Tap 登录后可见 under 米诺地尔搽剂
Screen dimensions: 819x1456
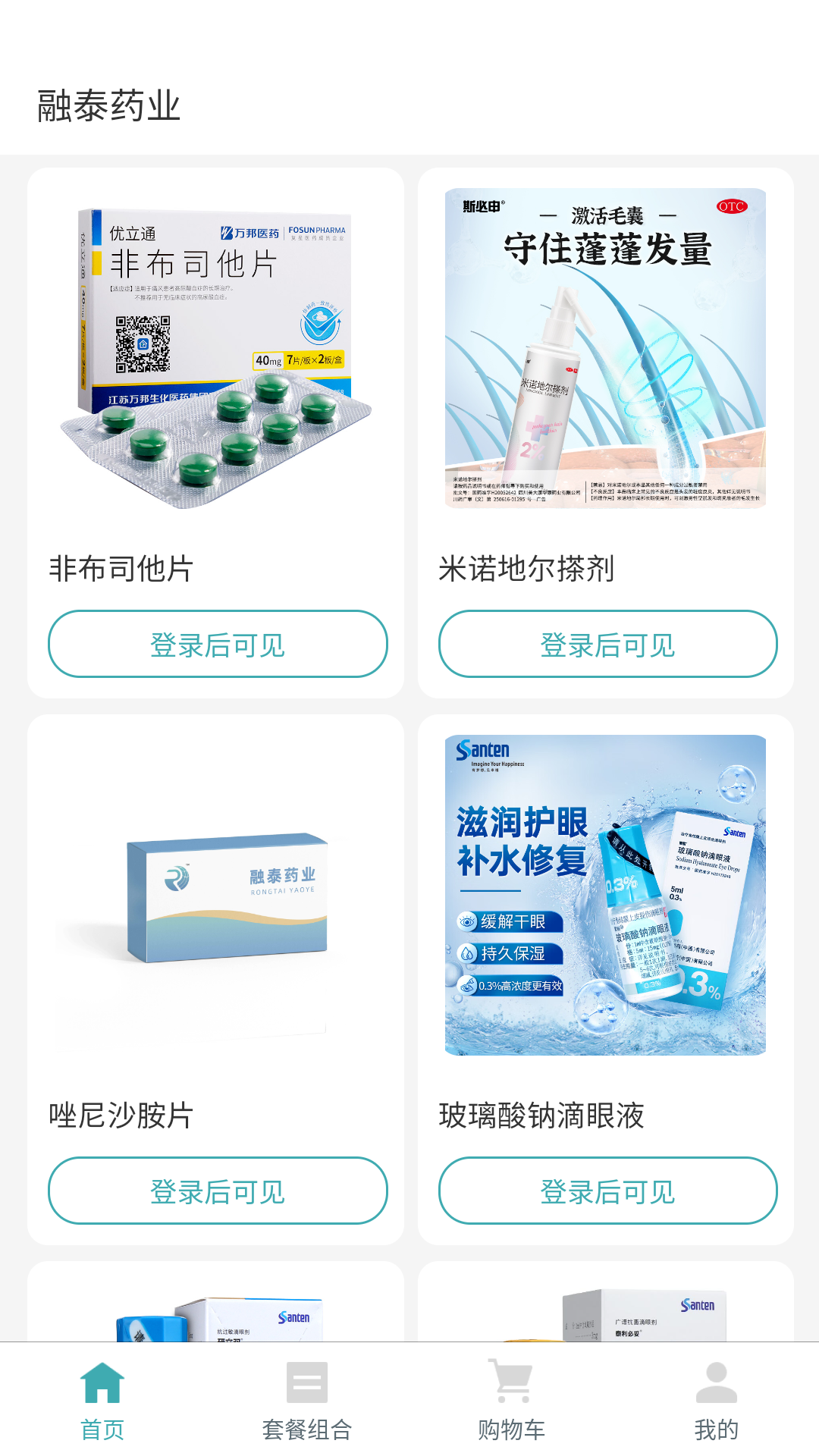[x=607, y=644]
